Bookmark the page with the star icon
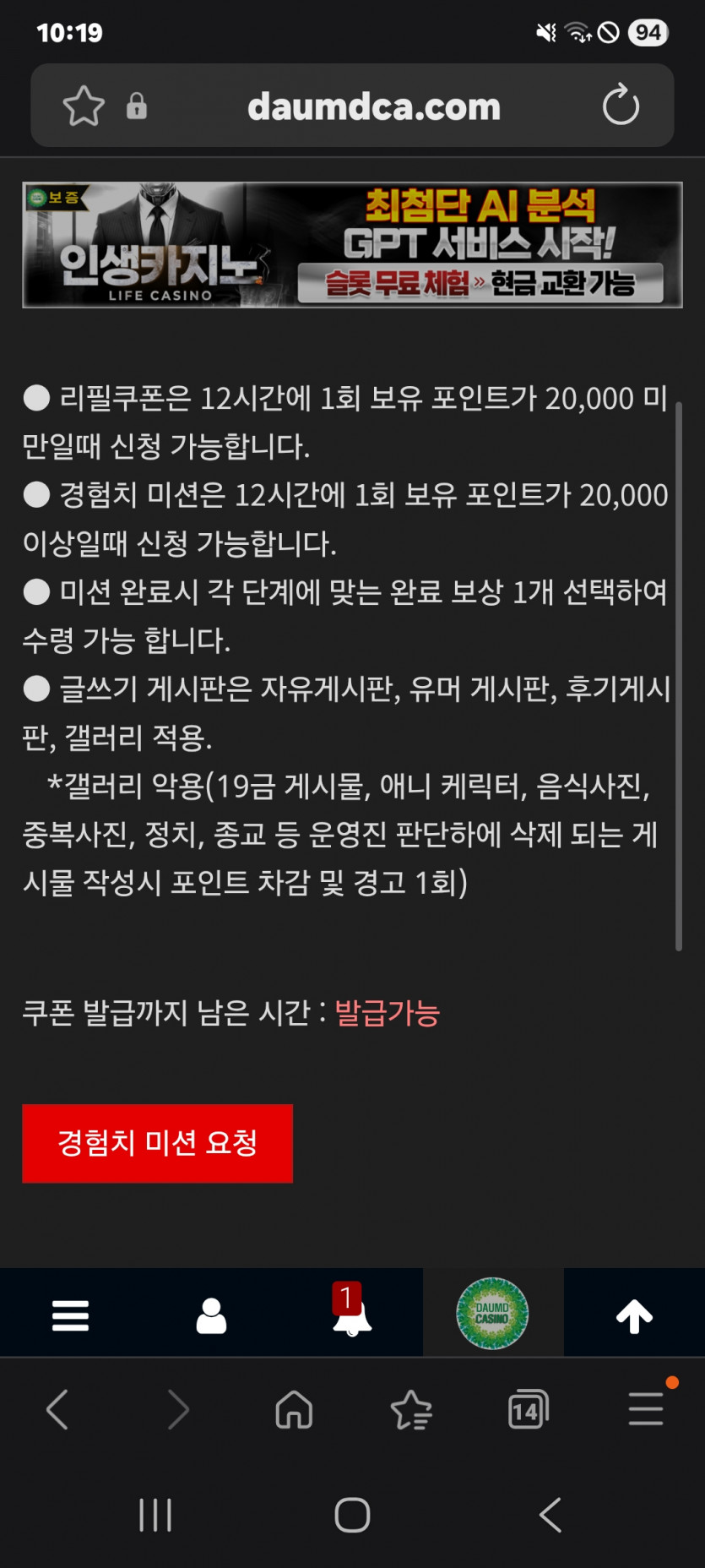The image size is (705, 1568). (x=81, y=106)
